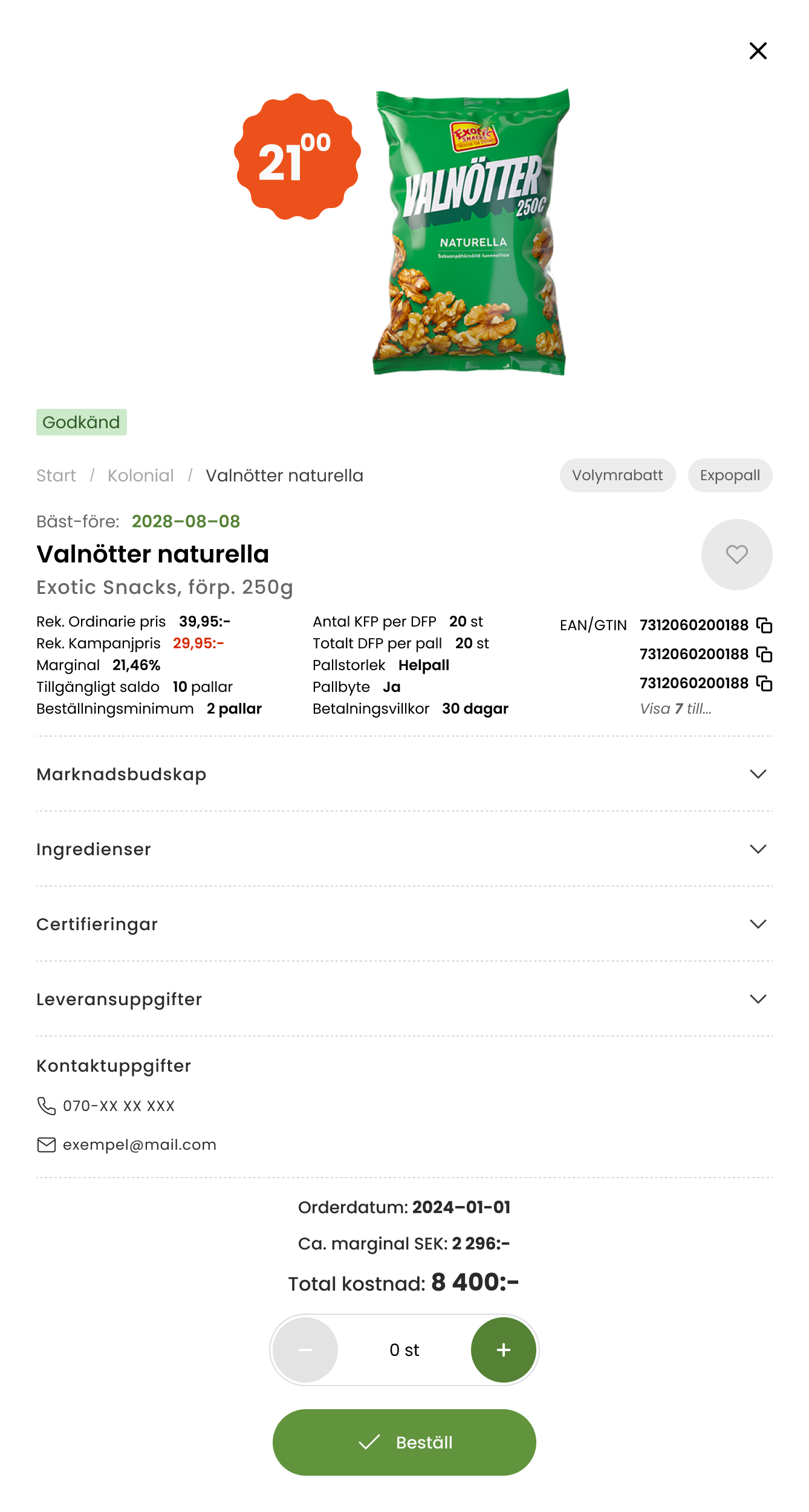The image size is (809, 1512).
Task: Close the product detail view
Action: [758, 51]
